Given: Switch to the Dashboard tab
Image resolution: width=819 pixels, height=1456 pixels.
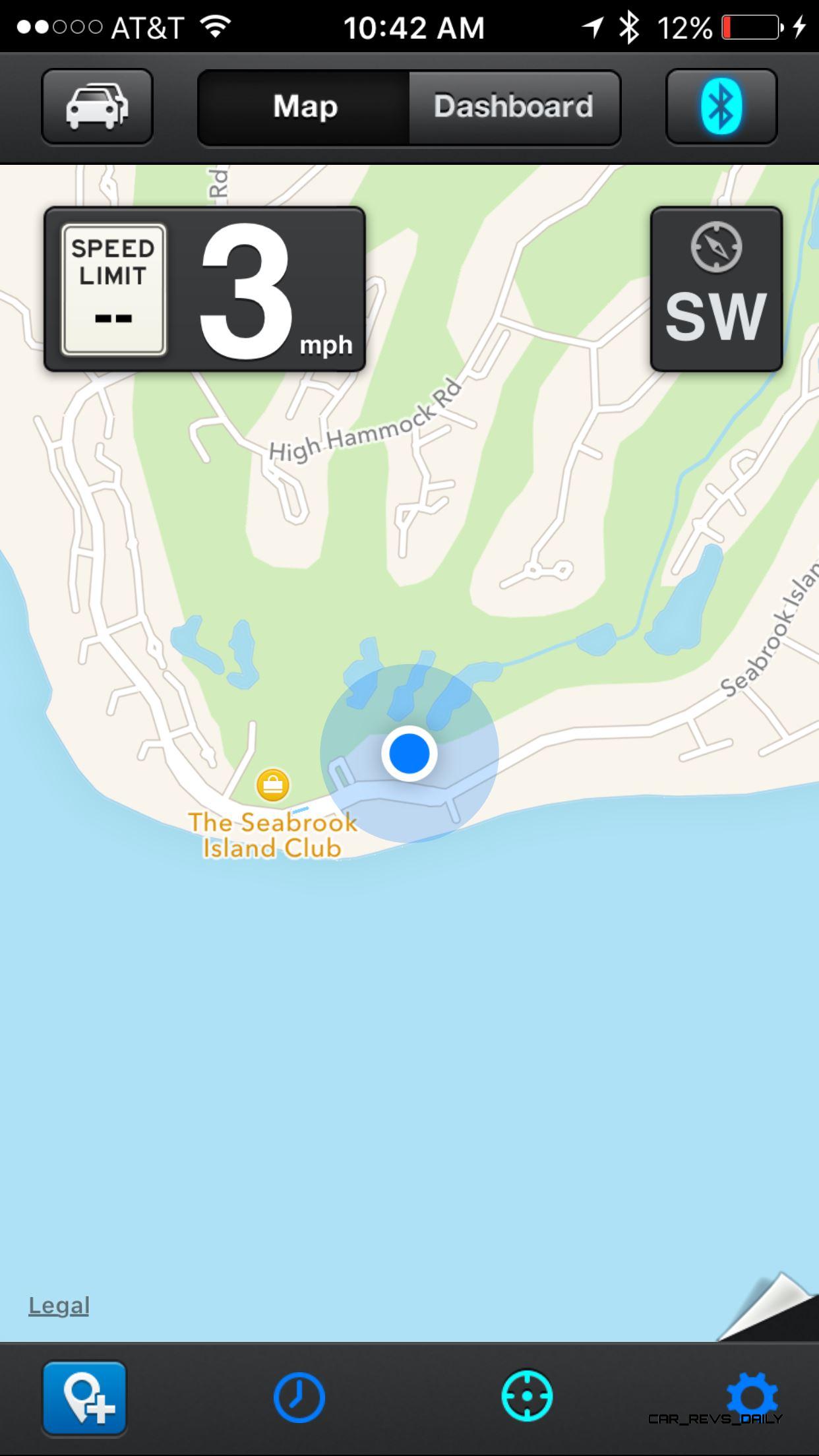Looking at the screenshot, I should (x=514, y=107).
